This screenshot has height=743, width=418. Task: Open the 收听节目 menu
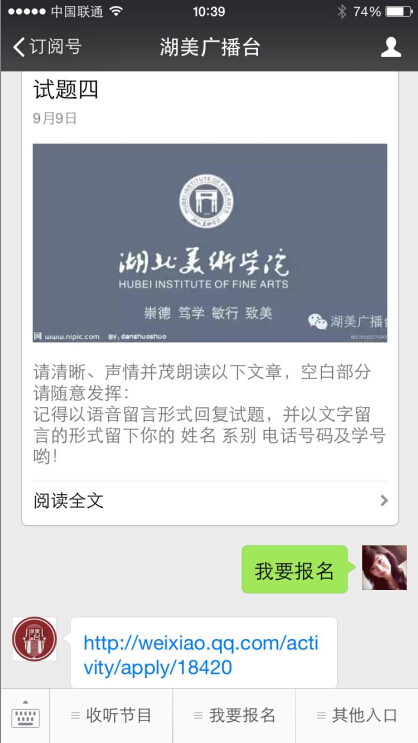coord(111,715)
